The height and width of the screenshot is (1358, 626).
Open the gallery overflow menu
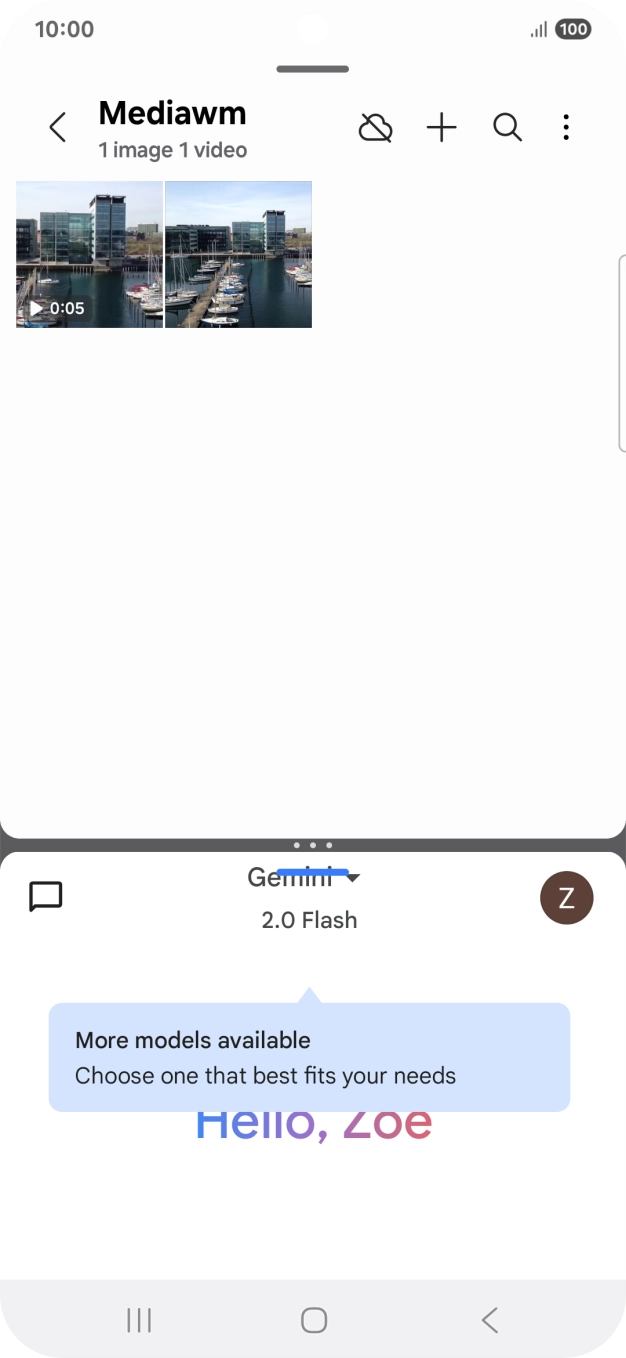[x=566, y=127]
